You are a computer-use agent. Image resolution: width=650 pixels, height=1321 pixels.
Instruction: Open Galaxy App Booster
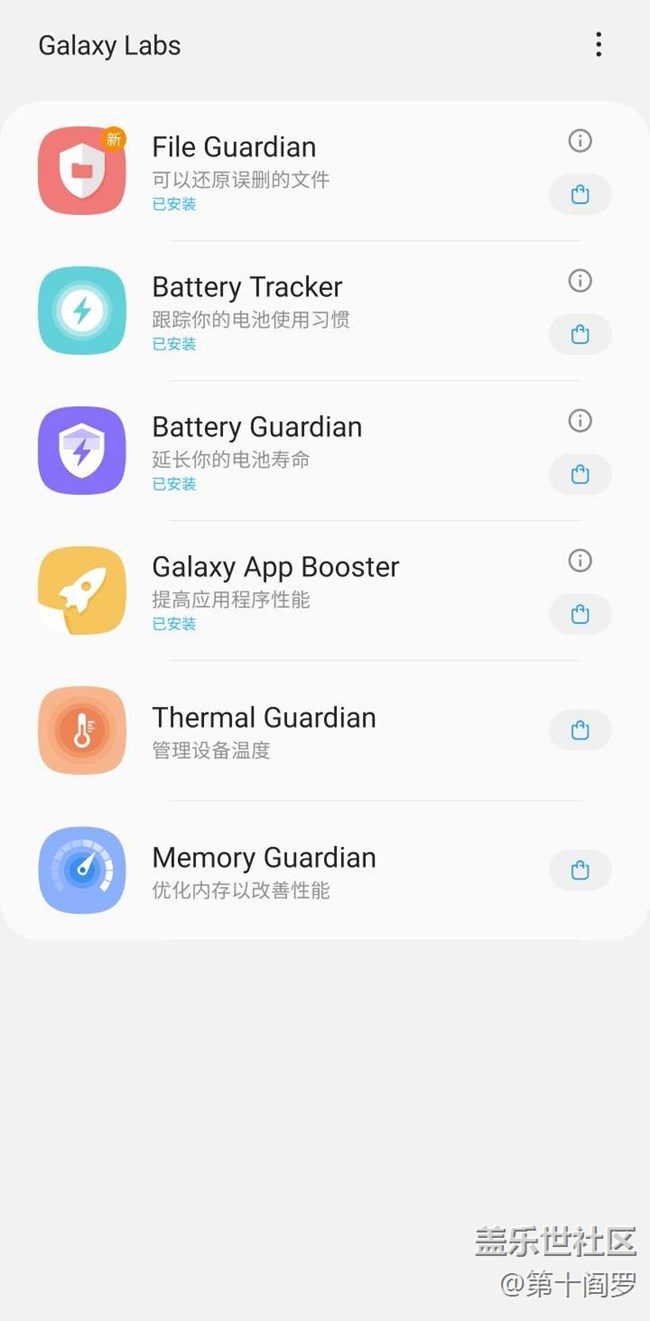click(x=300, y=590)
